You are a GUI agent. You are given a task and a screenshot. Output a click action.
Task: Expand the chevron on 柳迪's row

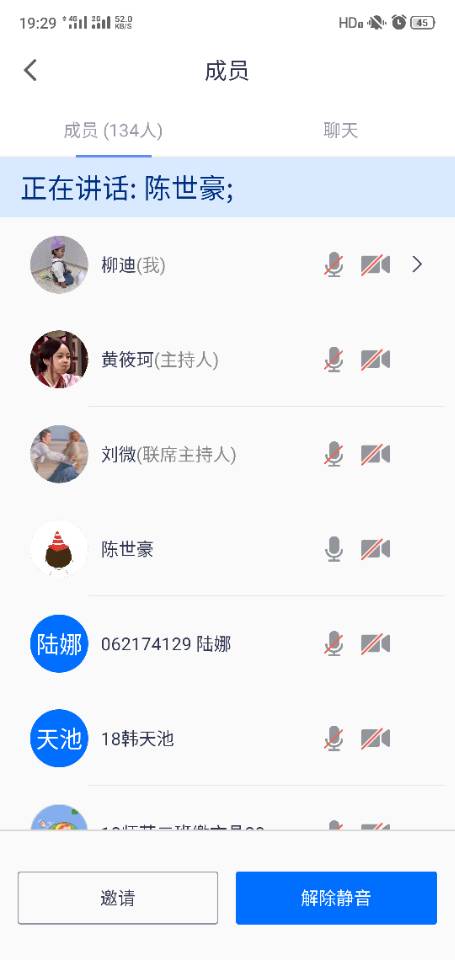tap(417, 264)
